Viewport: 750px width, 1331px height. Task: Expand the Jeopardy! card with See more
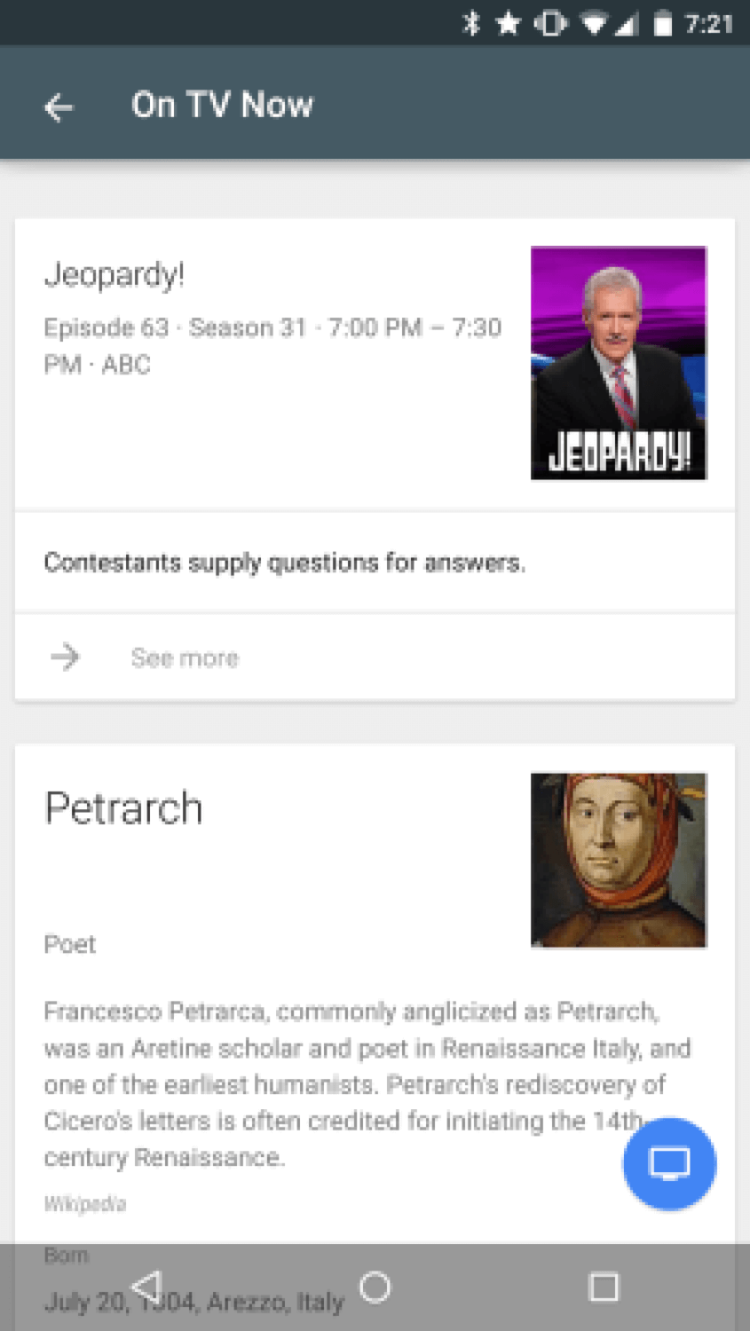click(185, 657)
